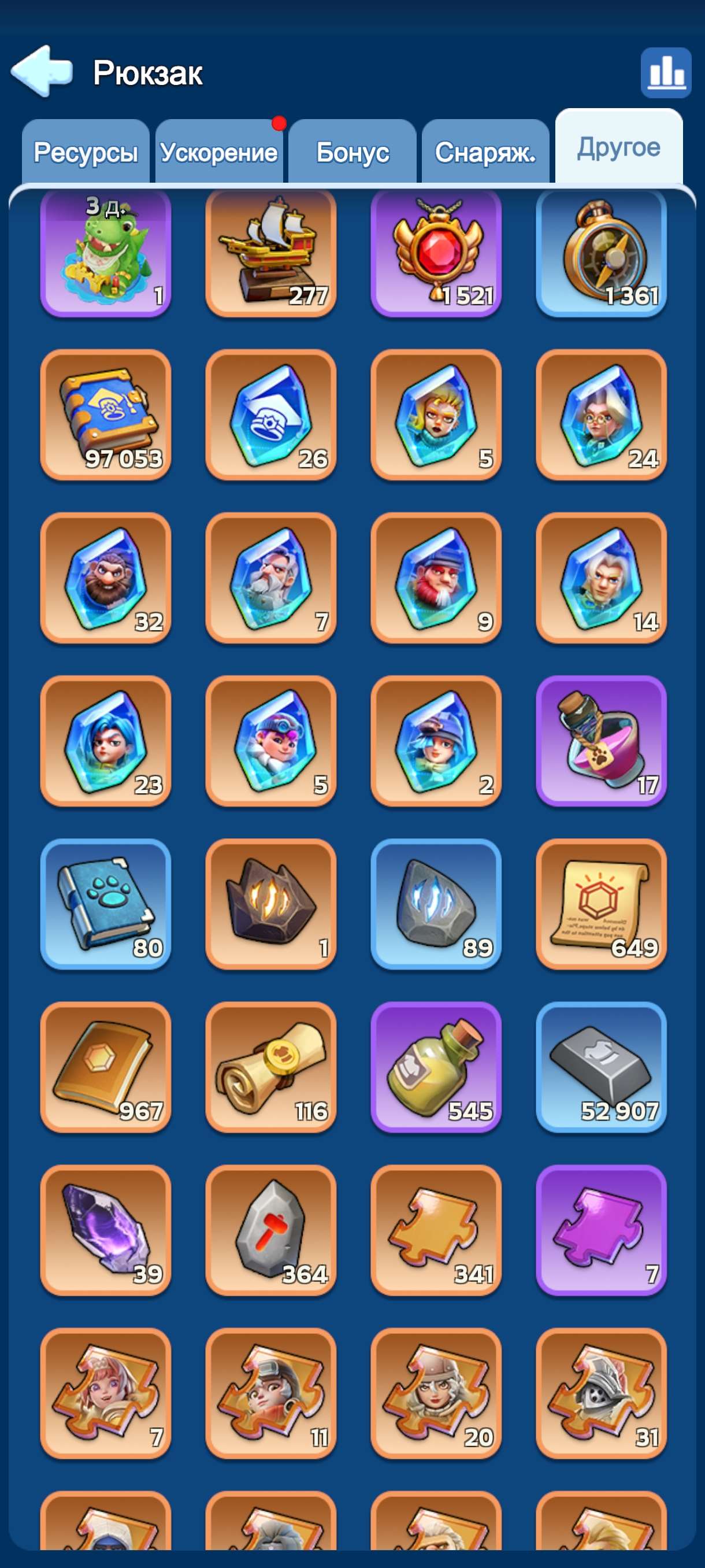The height and width of the screenshot is (1568, 705).
Task: Open the compass item showing 1 361
Action: click(601, 252)
